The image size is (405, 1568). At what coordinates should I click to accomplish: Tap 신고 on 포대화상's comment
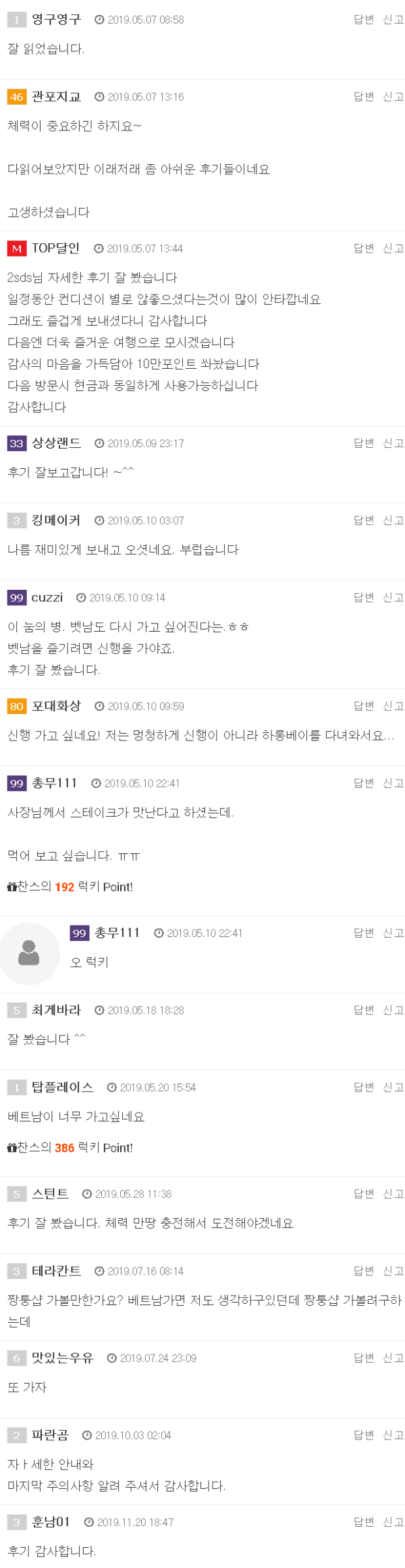393,706
